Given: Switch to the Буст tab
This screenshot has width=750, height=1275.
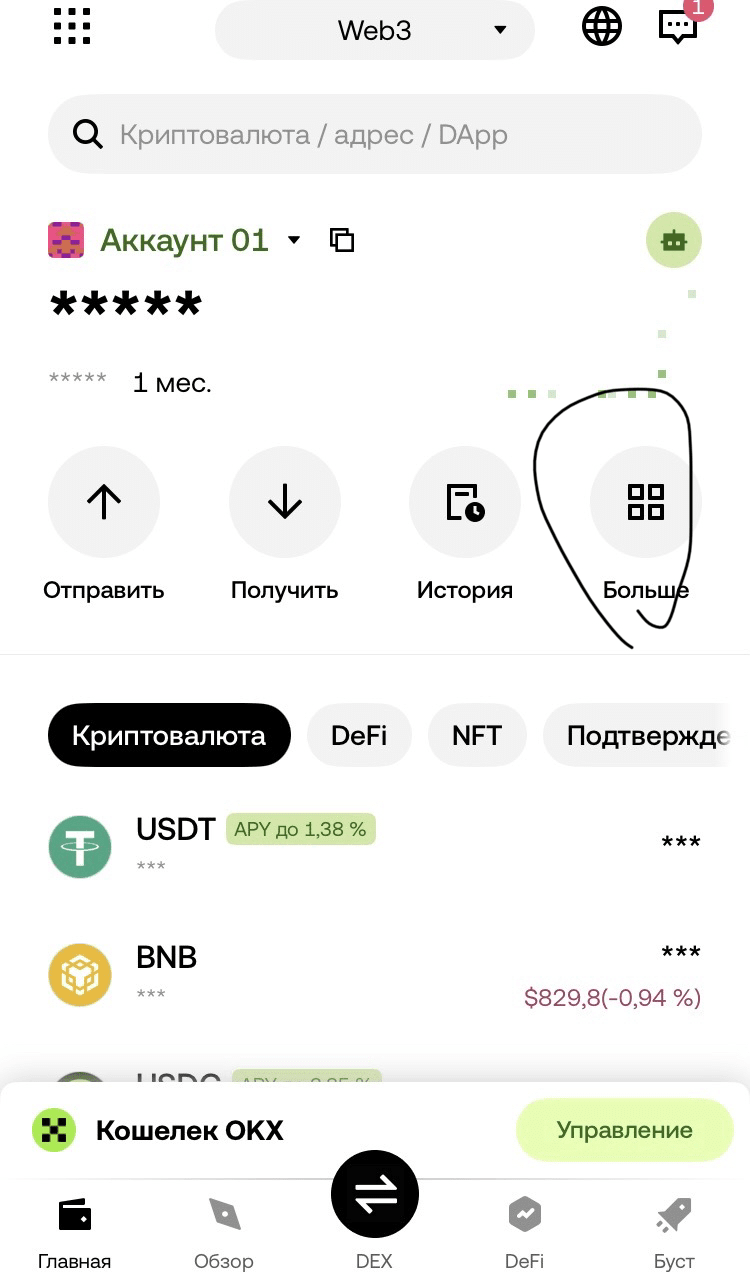Looking at the screenshot, I should [x=674, y=1232].
